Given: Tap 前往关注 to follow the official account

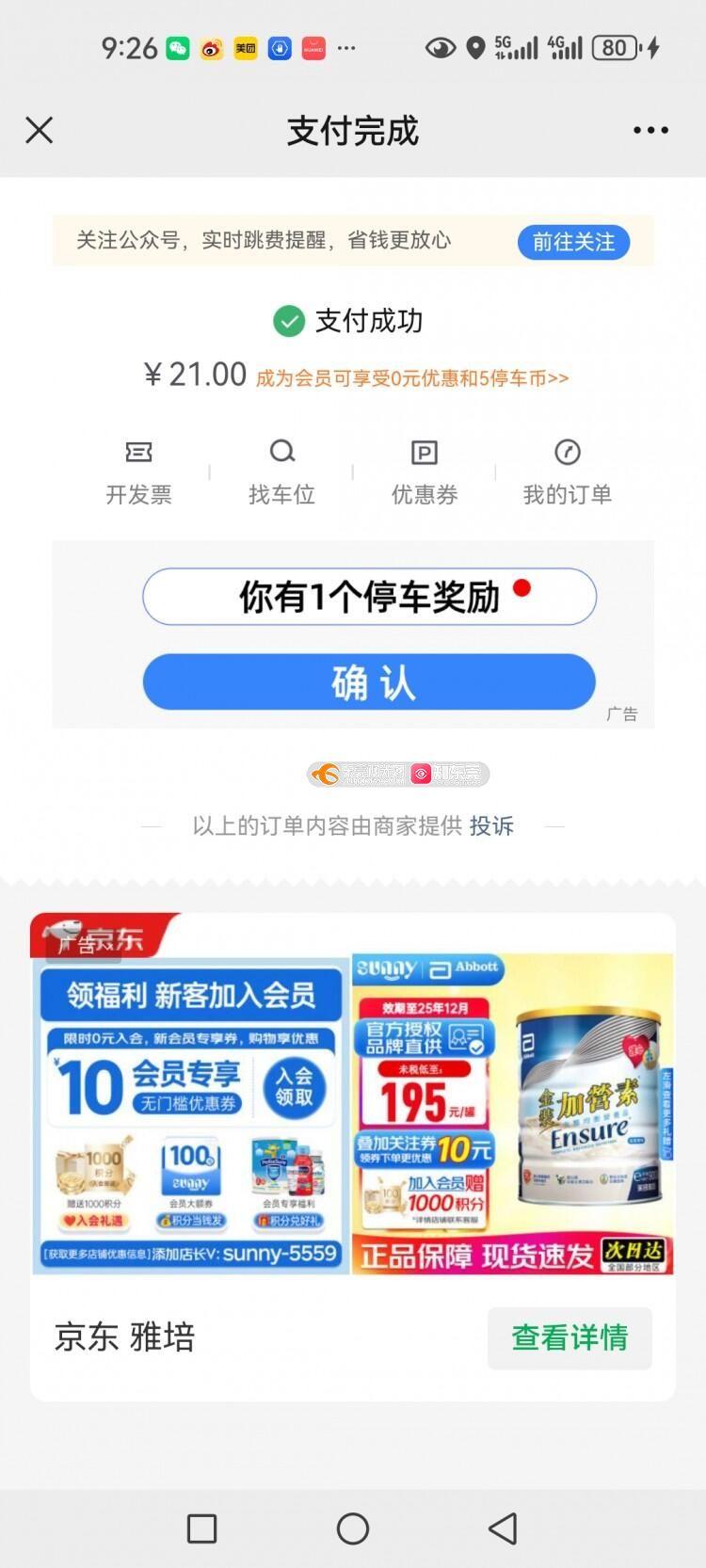Looking at the screenshot, I should (x=573, y=242).
